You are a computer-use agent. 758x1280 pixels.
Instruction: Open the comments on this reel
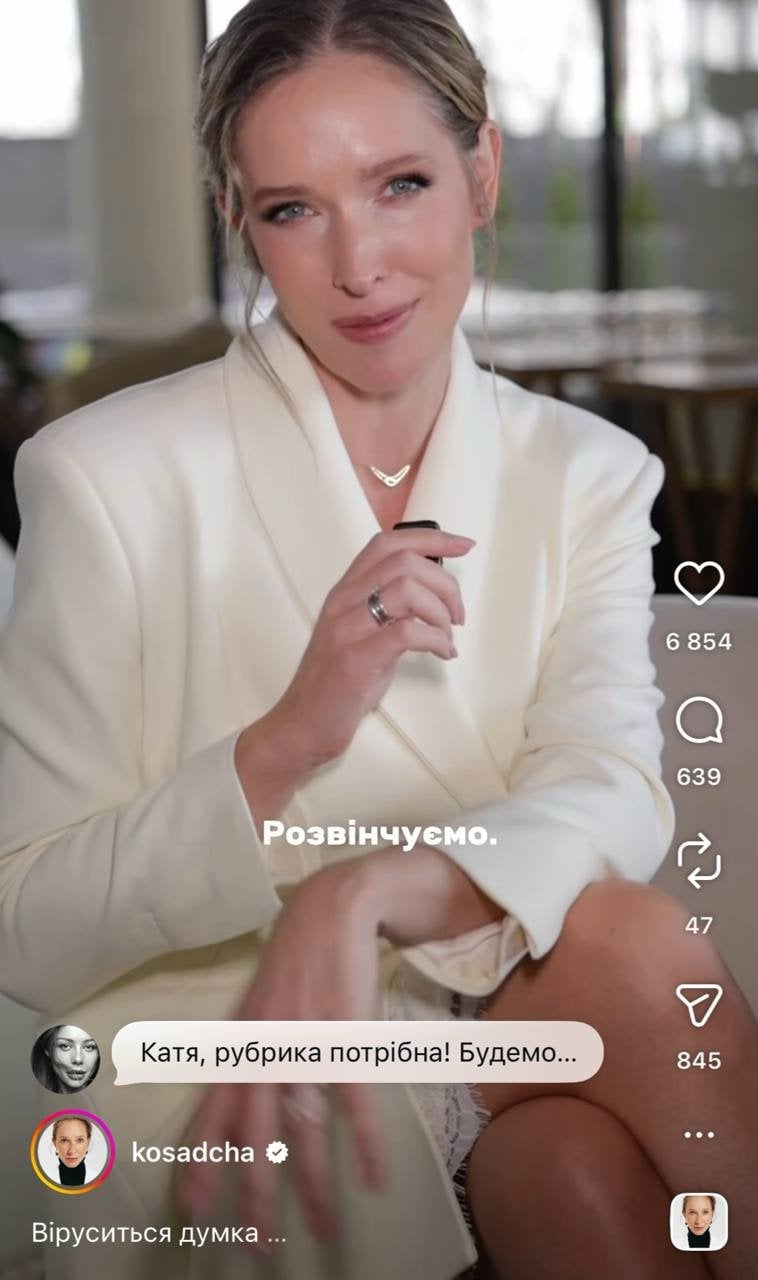tap(698, 720)
